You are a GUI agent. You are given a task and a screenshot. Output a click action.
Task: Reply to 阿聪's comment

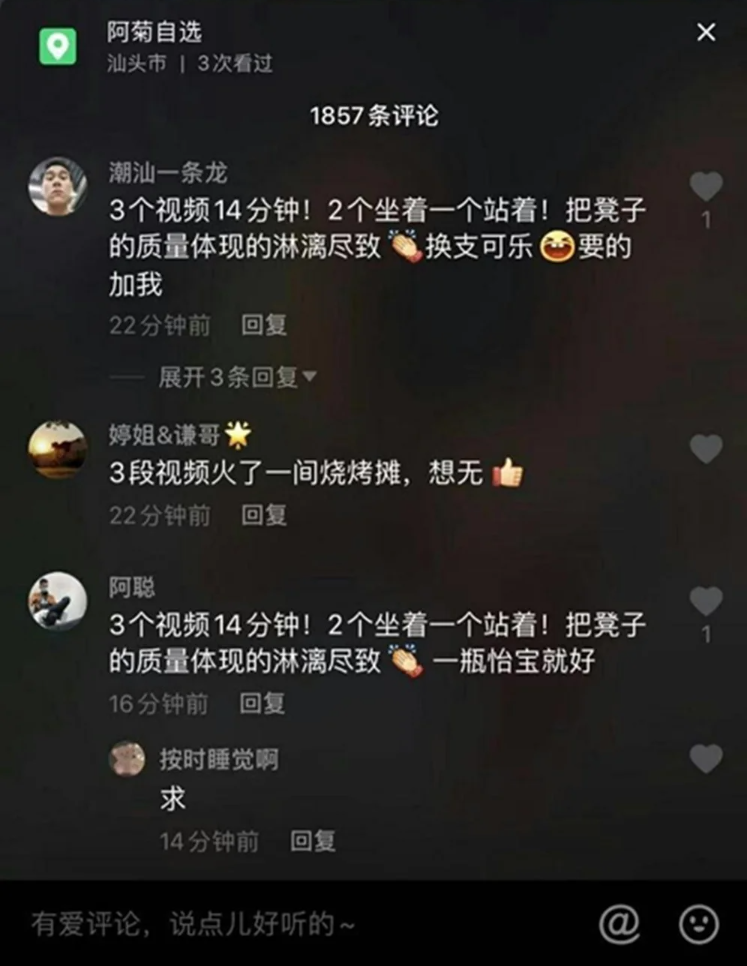tap(262, 704)
